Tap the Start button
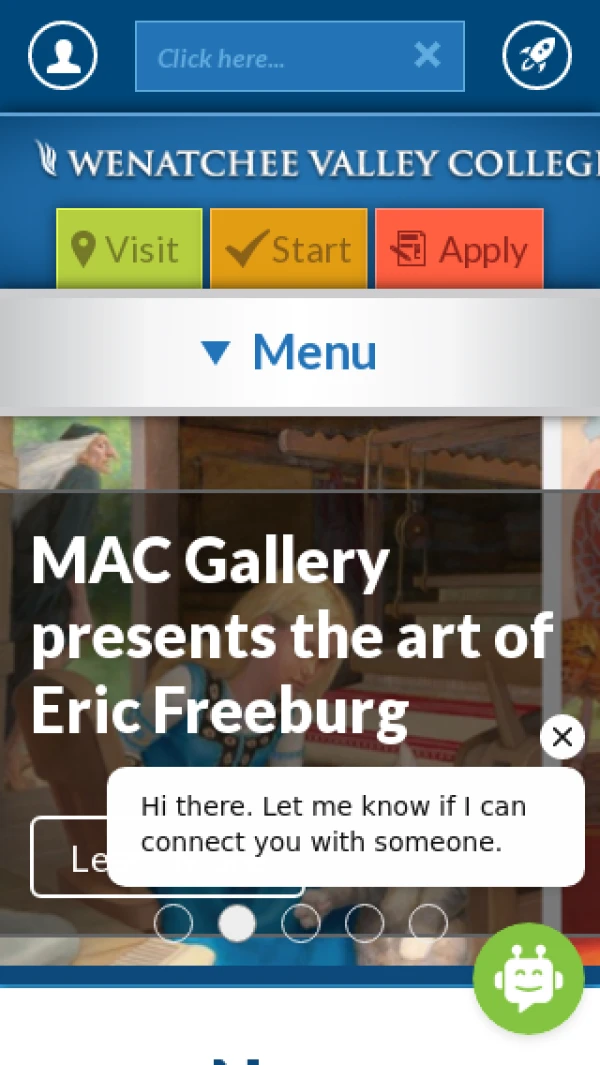Viewport: 600px width, 1065px height. coord(289,249)
